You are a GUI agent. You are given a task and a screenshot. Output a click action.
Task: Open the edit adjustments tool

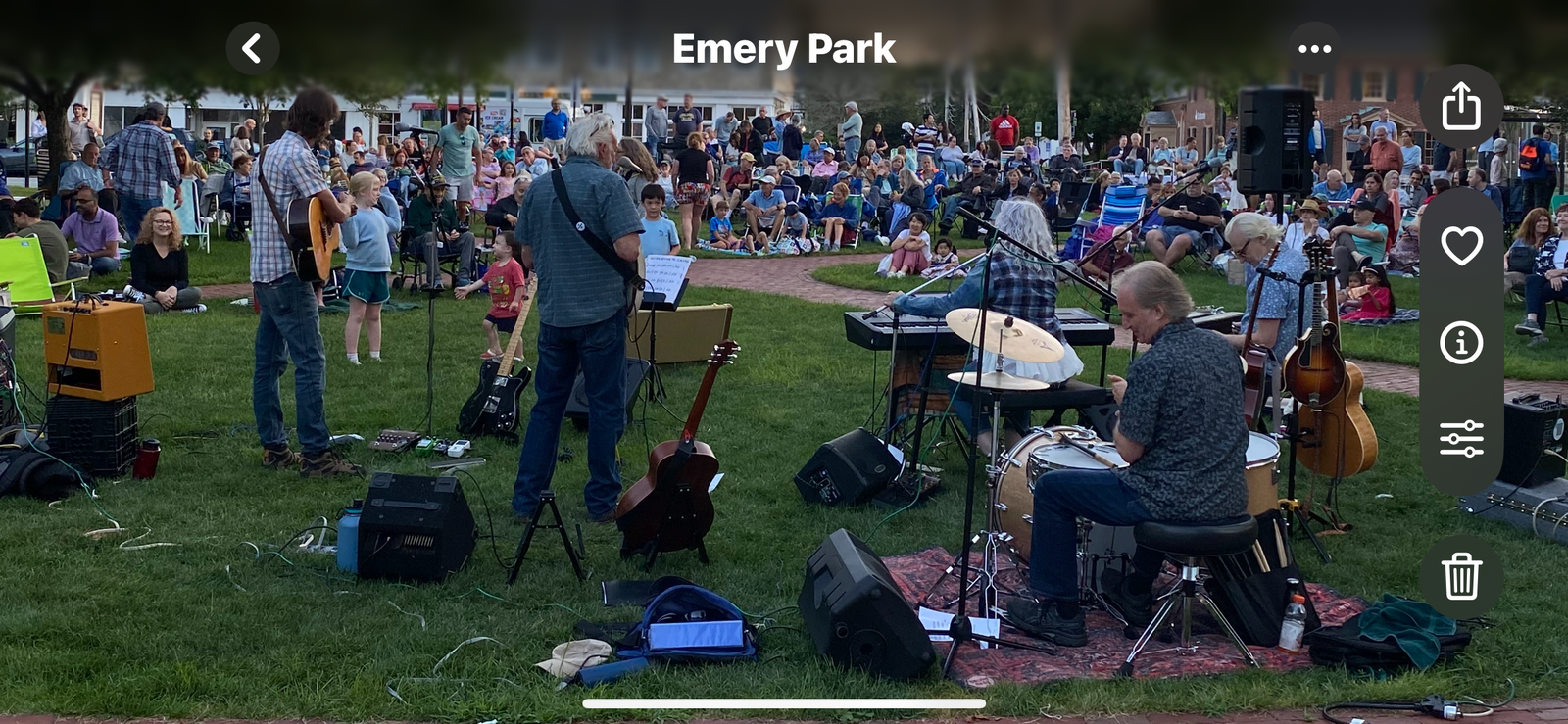click(x=1460, y=438)
